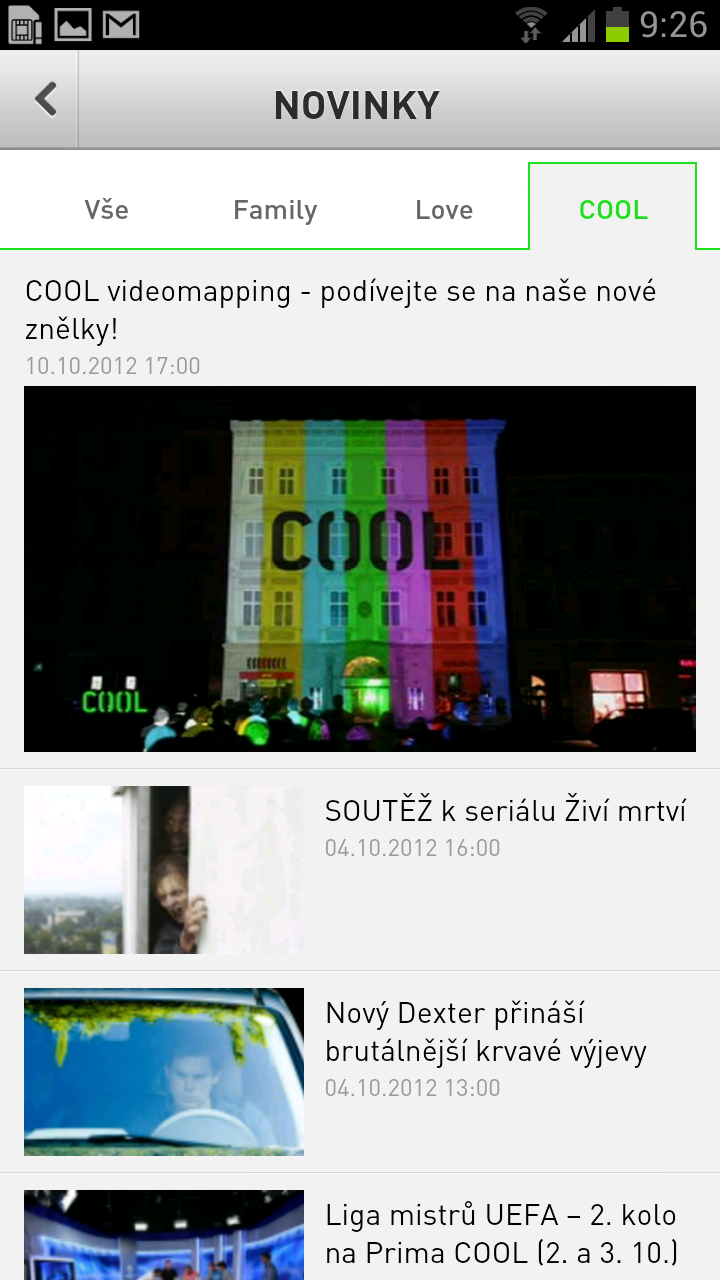
Task: Tap the Živí mrtví zombie thumbnail
Action: 163,869
